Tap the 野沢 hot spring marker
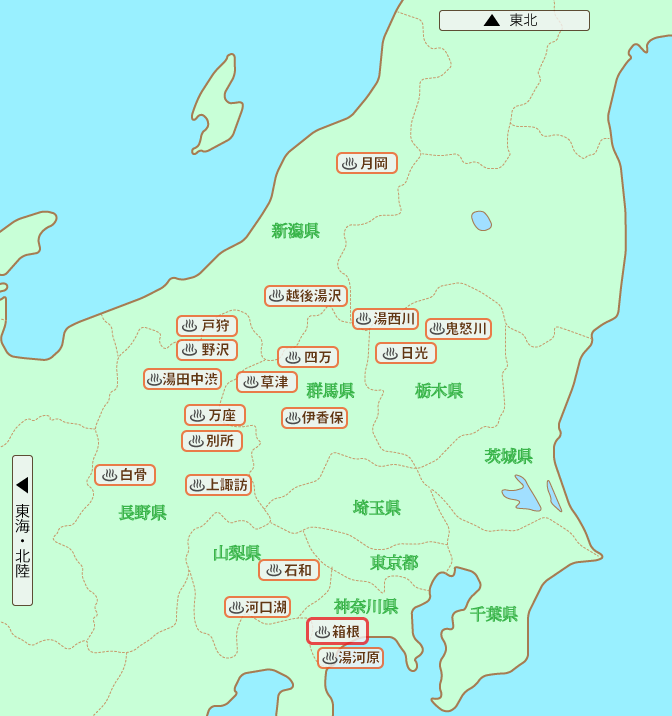Viewport: 672px width, 716px height. (207, 350)
